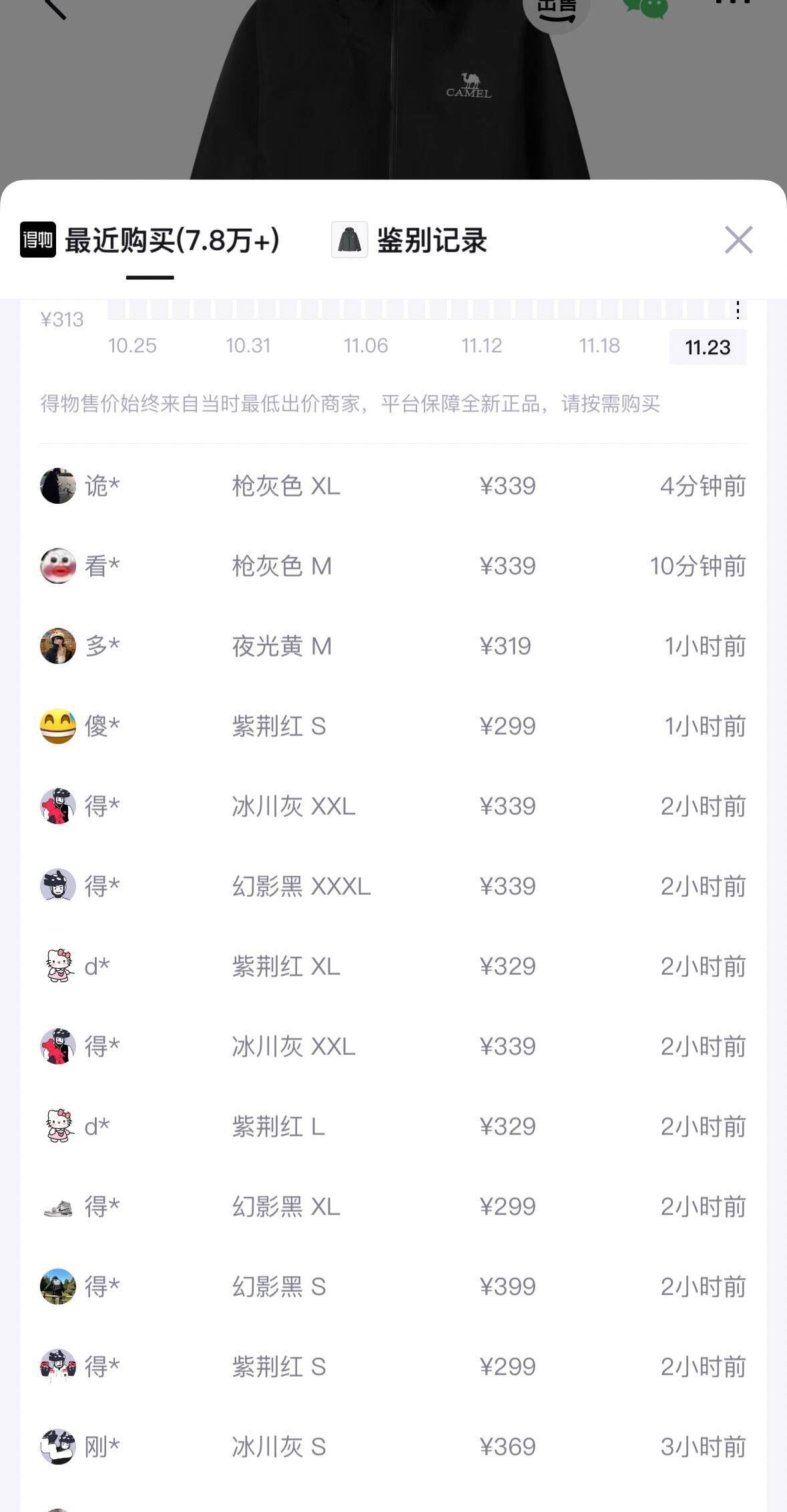The image size is (787, 1512).
Task: Close the recent purchases sheet
Action: (x=738, y=240)
